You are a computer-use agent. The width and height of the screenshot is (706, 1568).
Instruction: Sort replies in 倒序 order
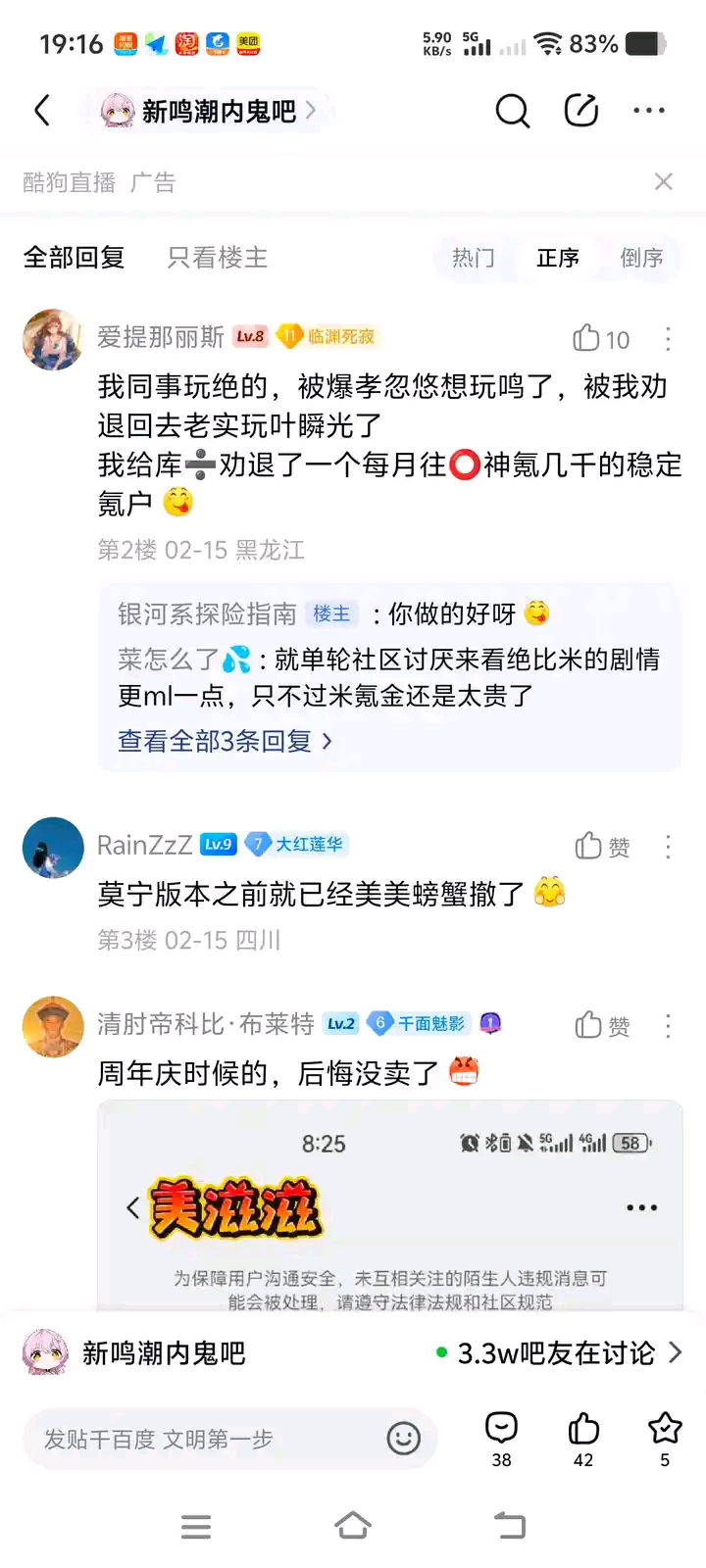(641, 258)
